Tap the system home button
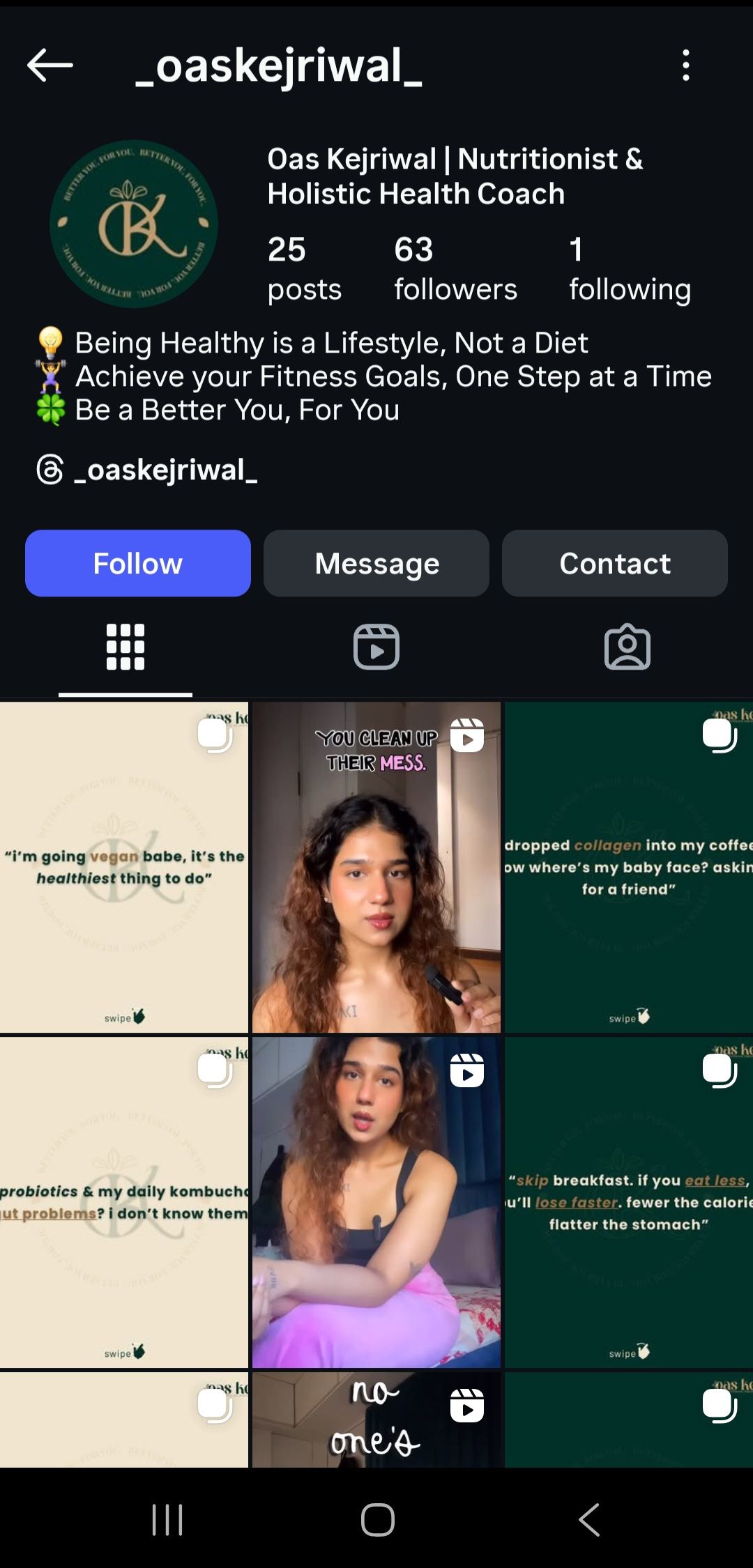Viewport: 753px width, 1568px height. coord(377,1519)
